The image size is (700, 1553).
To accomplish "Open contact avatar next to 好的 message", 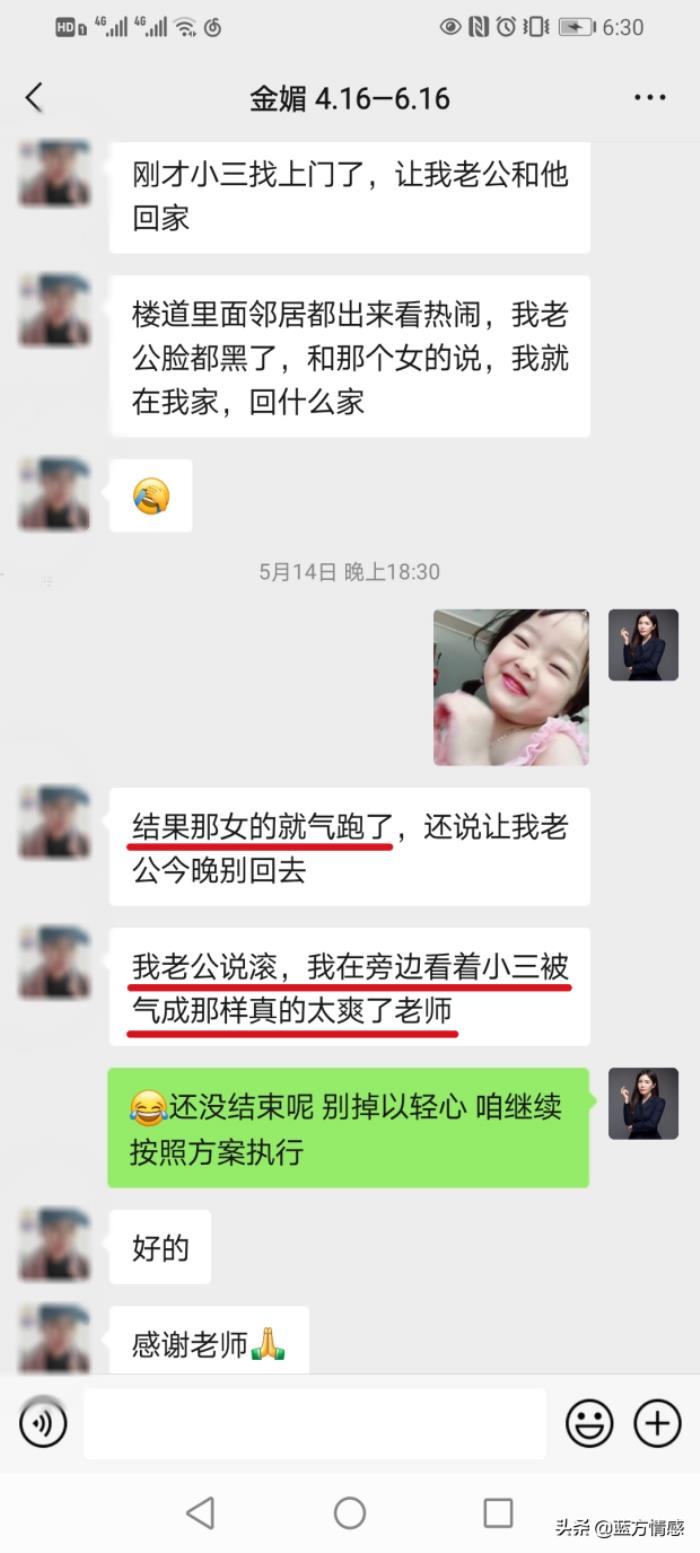I will coord(54,1245).
